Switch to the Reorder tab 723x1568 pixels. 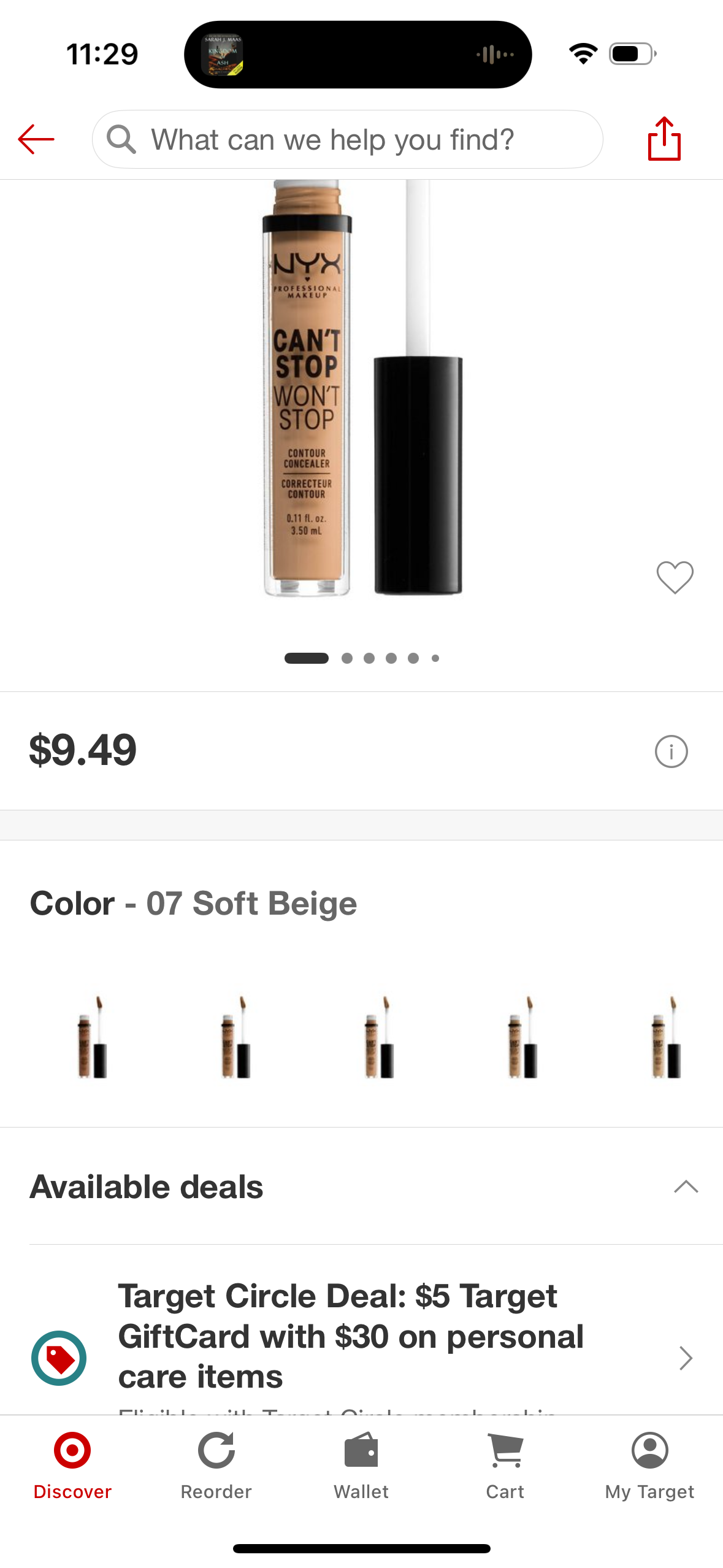[216, 1465]
